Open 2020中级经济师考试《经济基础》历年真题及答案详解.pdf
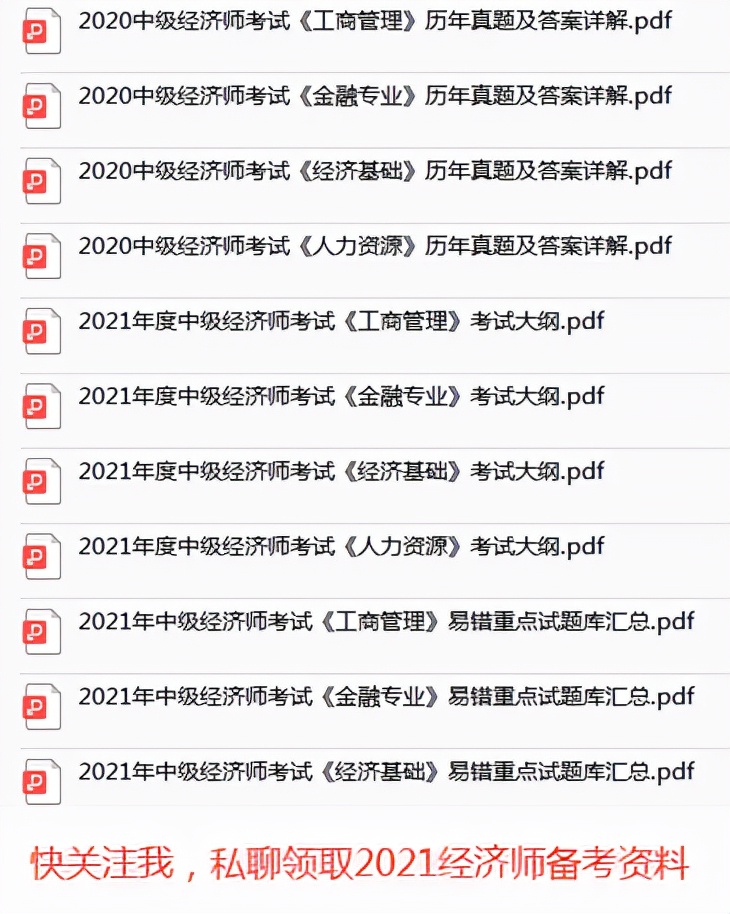This screenshot has height=914, width=730. coord(374,170)
